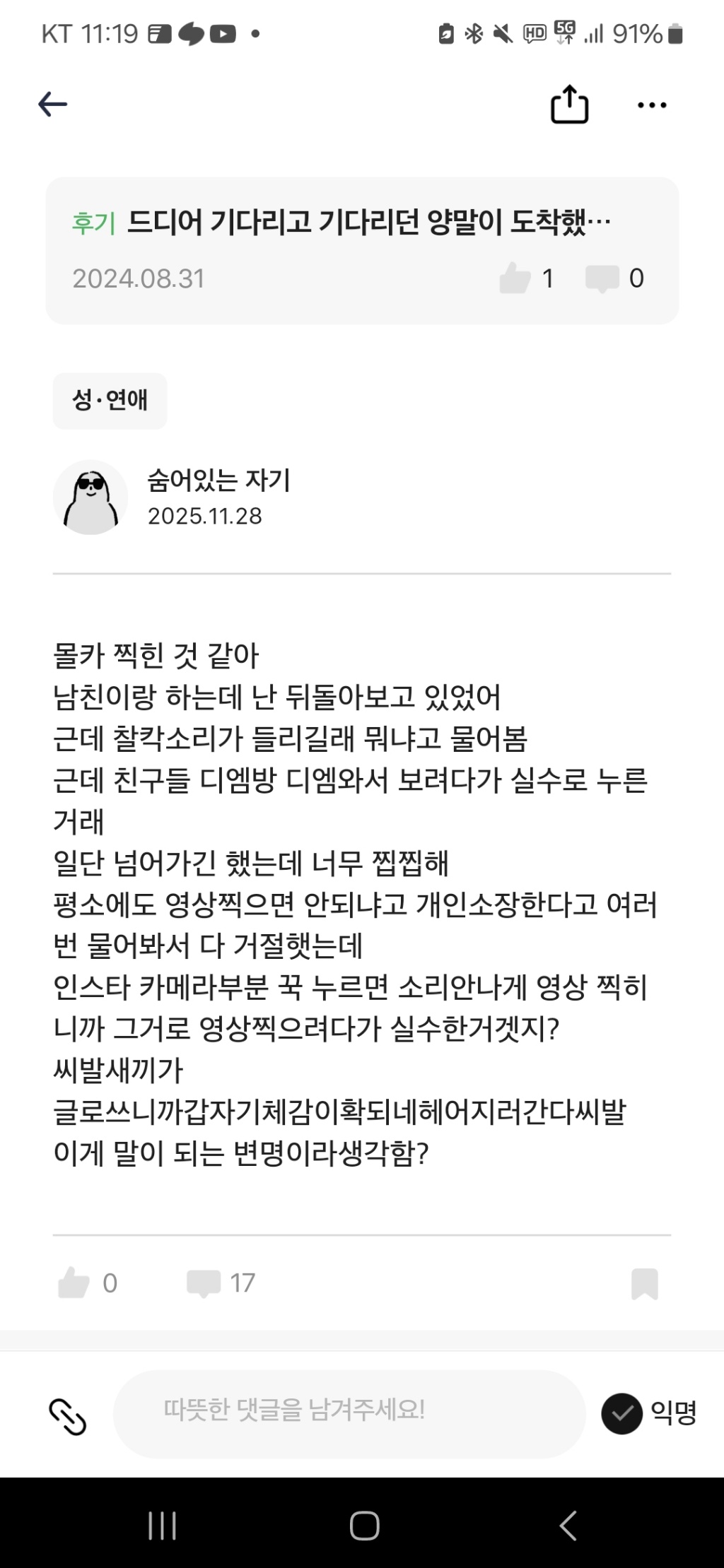Toggle the 익명 anonymous checkbox
Viewport: 724px width, 1568px height.
[x=621, y=1413]
